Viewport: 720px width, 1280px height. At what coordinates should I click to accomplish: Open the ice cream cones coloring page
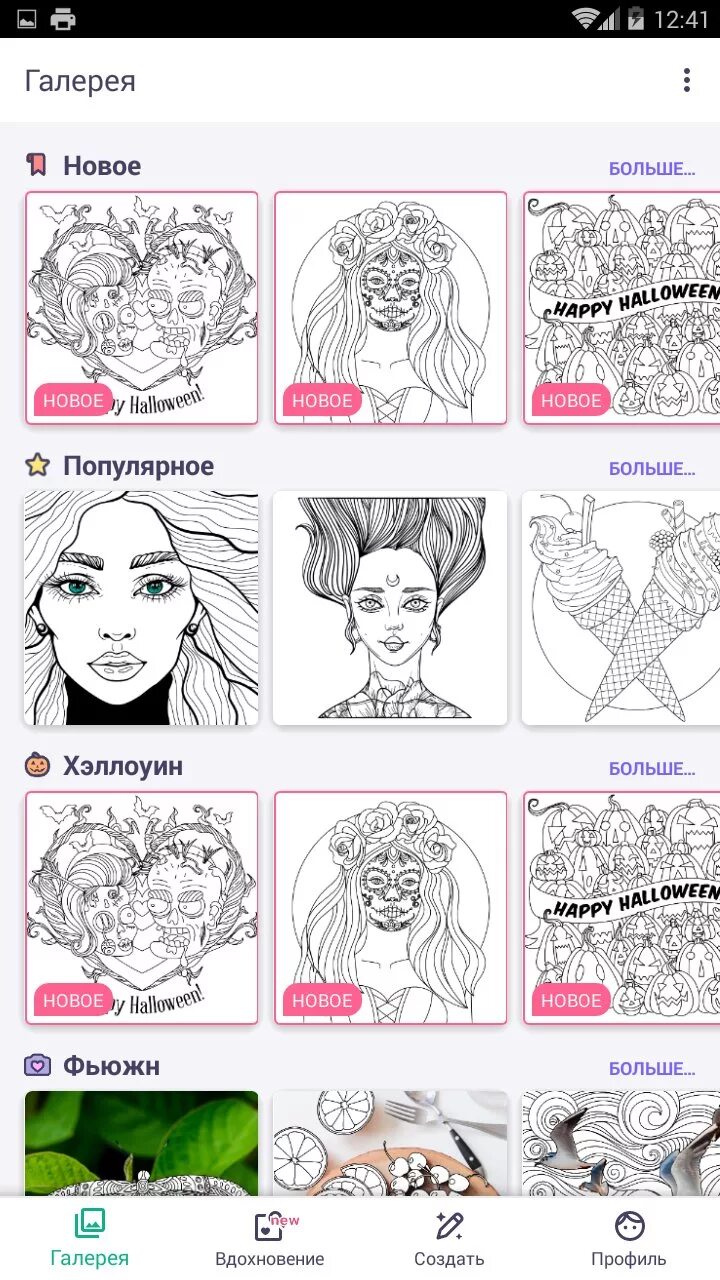pos(621,608)
